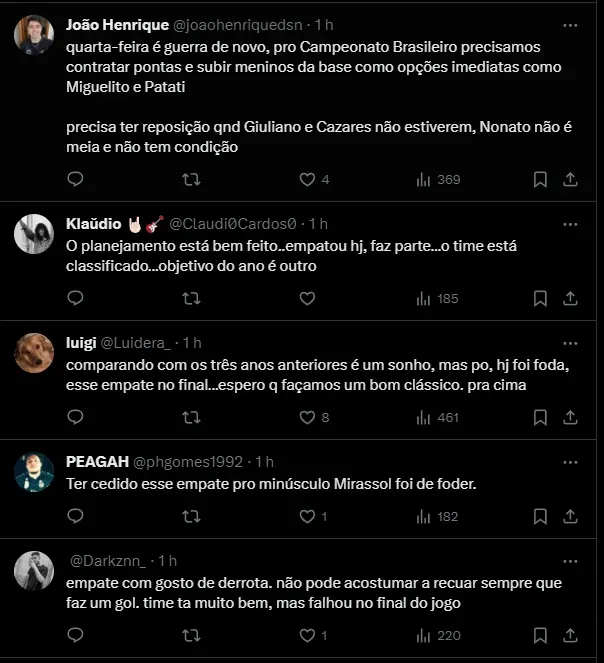
Task: Like @Darkznn_'s tweet
Action: point(308,635)
